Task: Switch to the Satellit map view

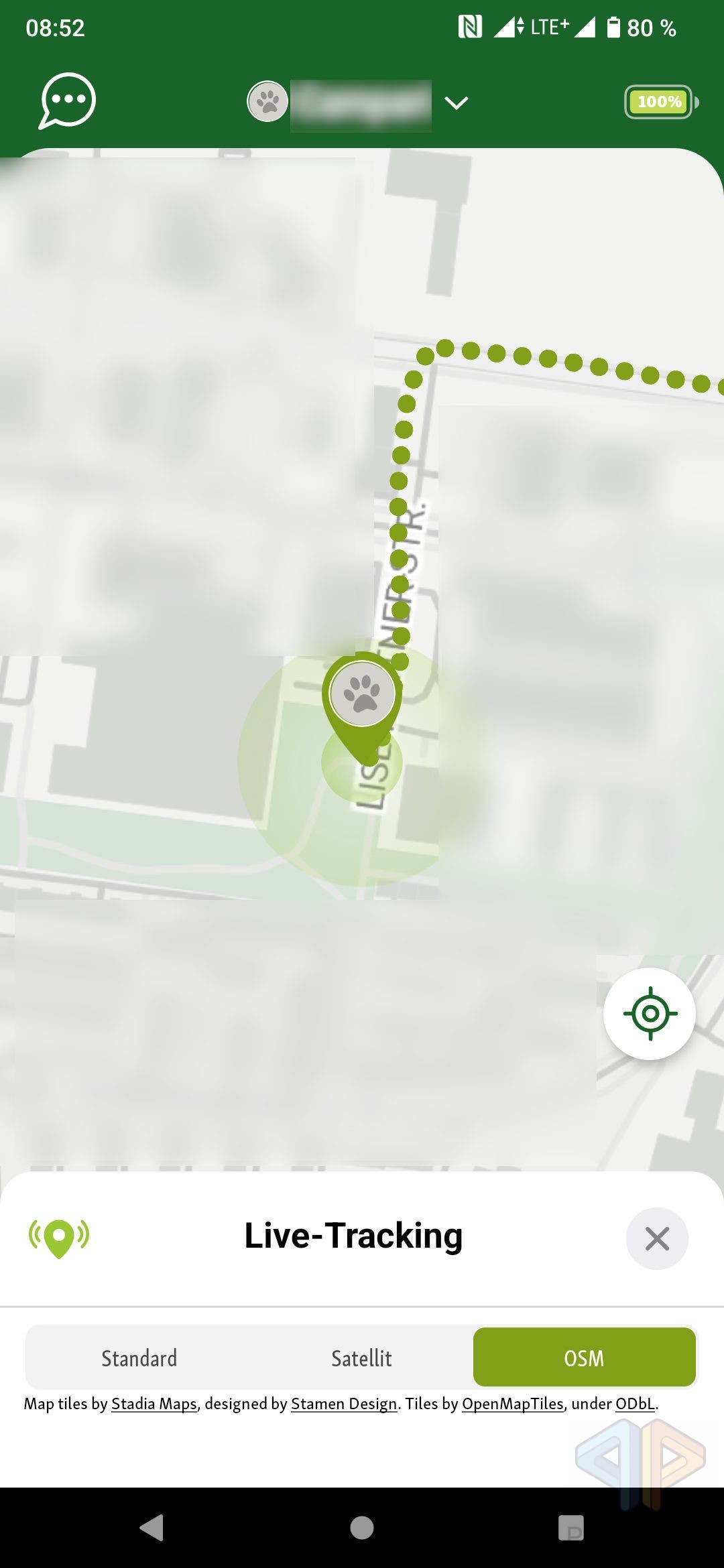Action: tap(361, 1358)
